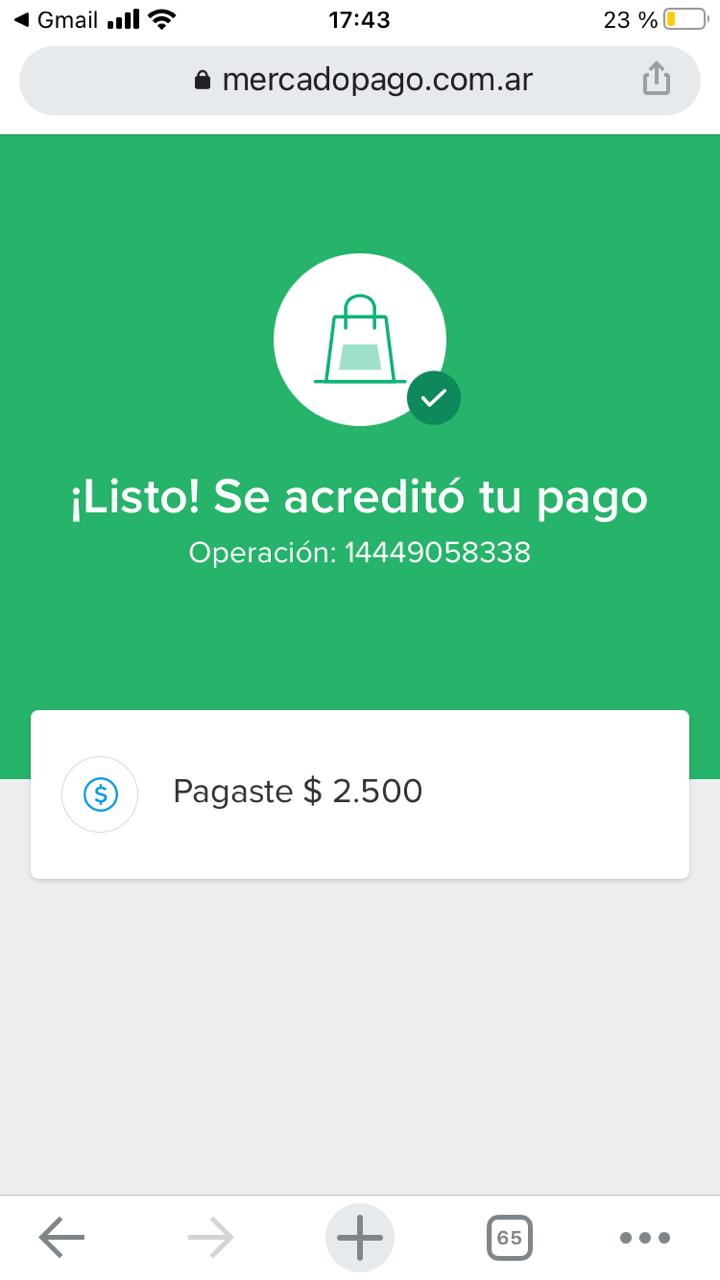Open the browser overflow menu
720x1280 pixels.
(645, 1238)
